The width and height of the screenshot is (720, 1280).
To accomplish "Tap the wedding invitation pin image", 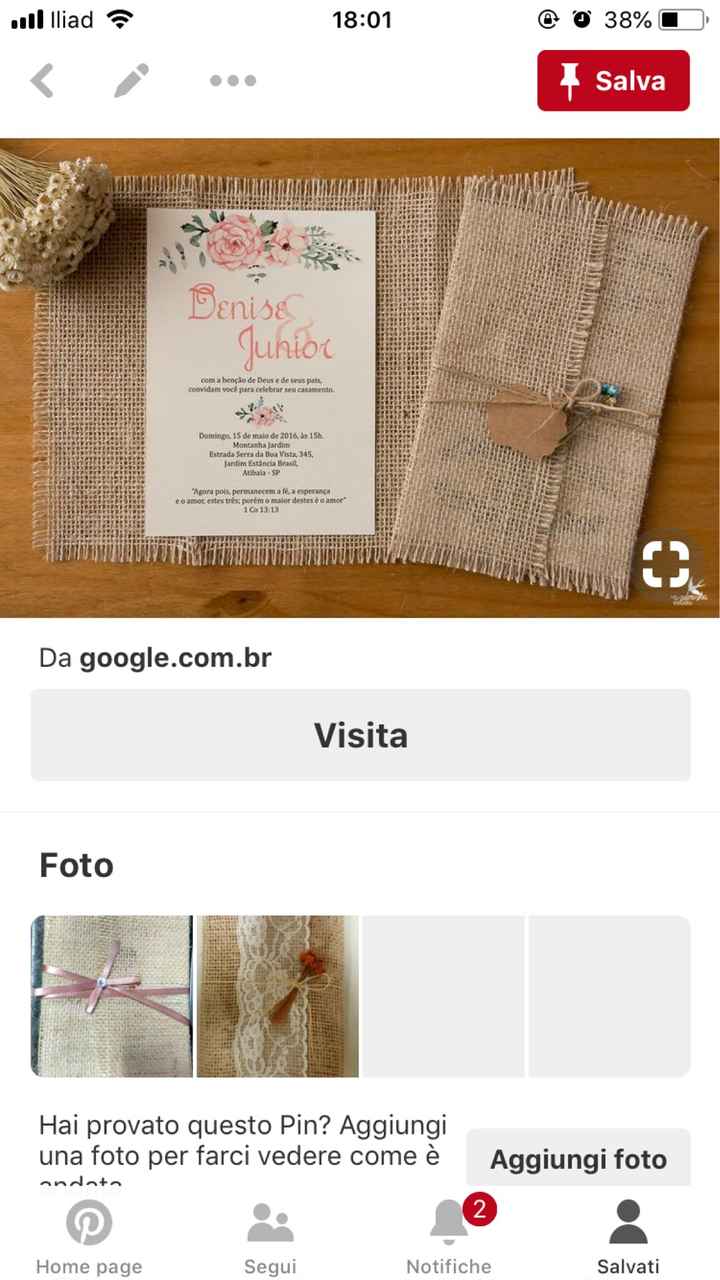I will tap(360, 375).
